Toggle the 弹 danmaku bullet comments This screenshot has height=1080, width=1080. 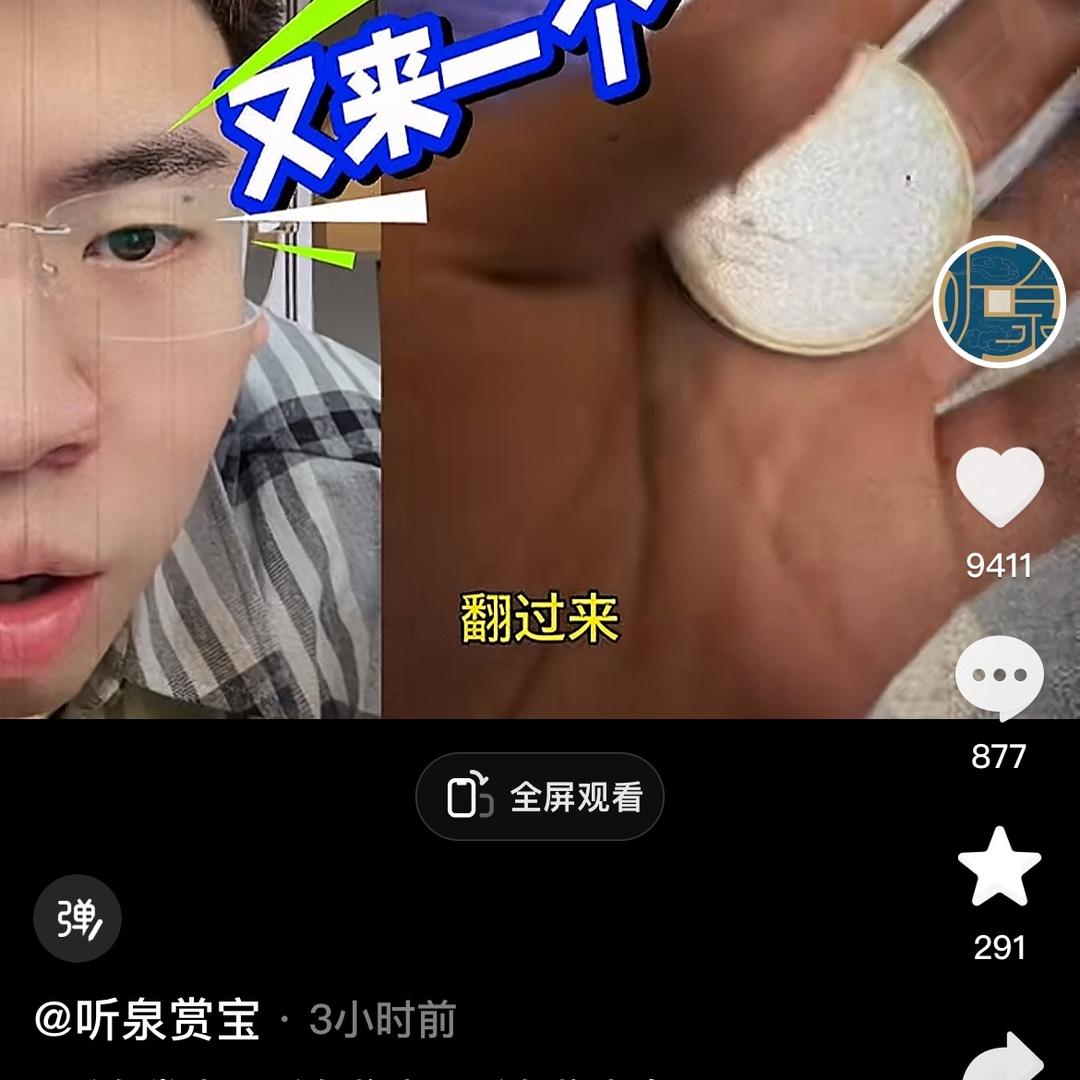point(78,918)
